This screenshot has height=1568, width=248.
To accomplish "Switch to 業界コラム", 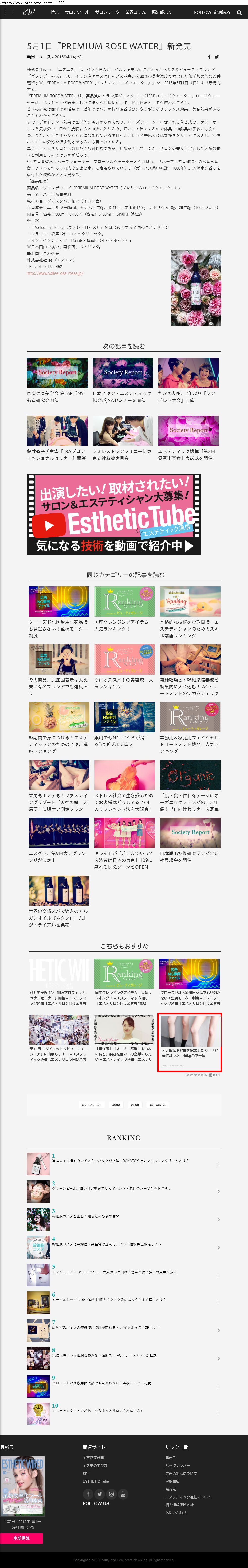I will click(135, 12).
